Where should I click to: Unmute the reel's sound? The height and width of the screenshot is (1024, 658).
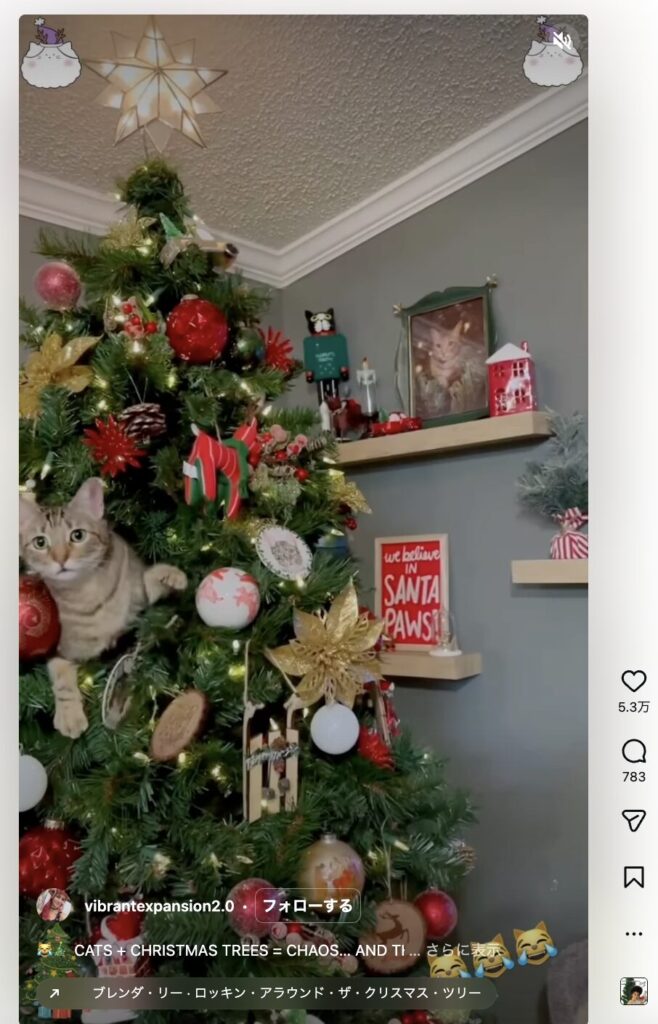[563, 40]
